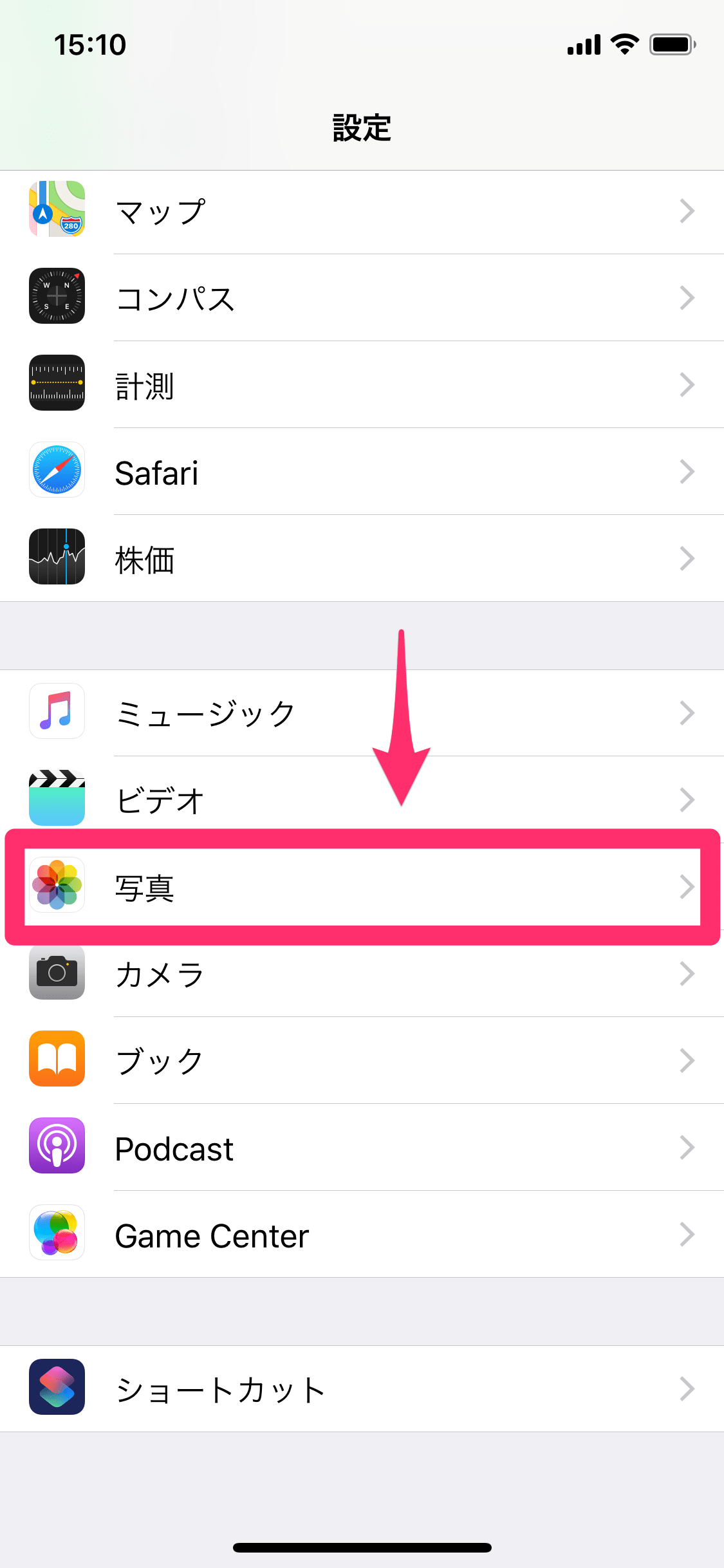Select the コンパス (Compass) icon
Viewport: 724px width, 1568px height.
pyautogui.click(x=57, y=297)
